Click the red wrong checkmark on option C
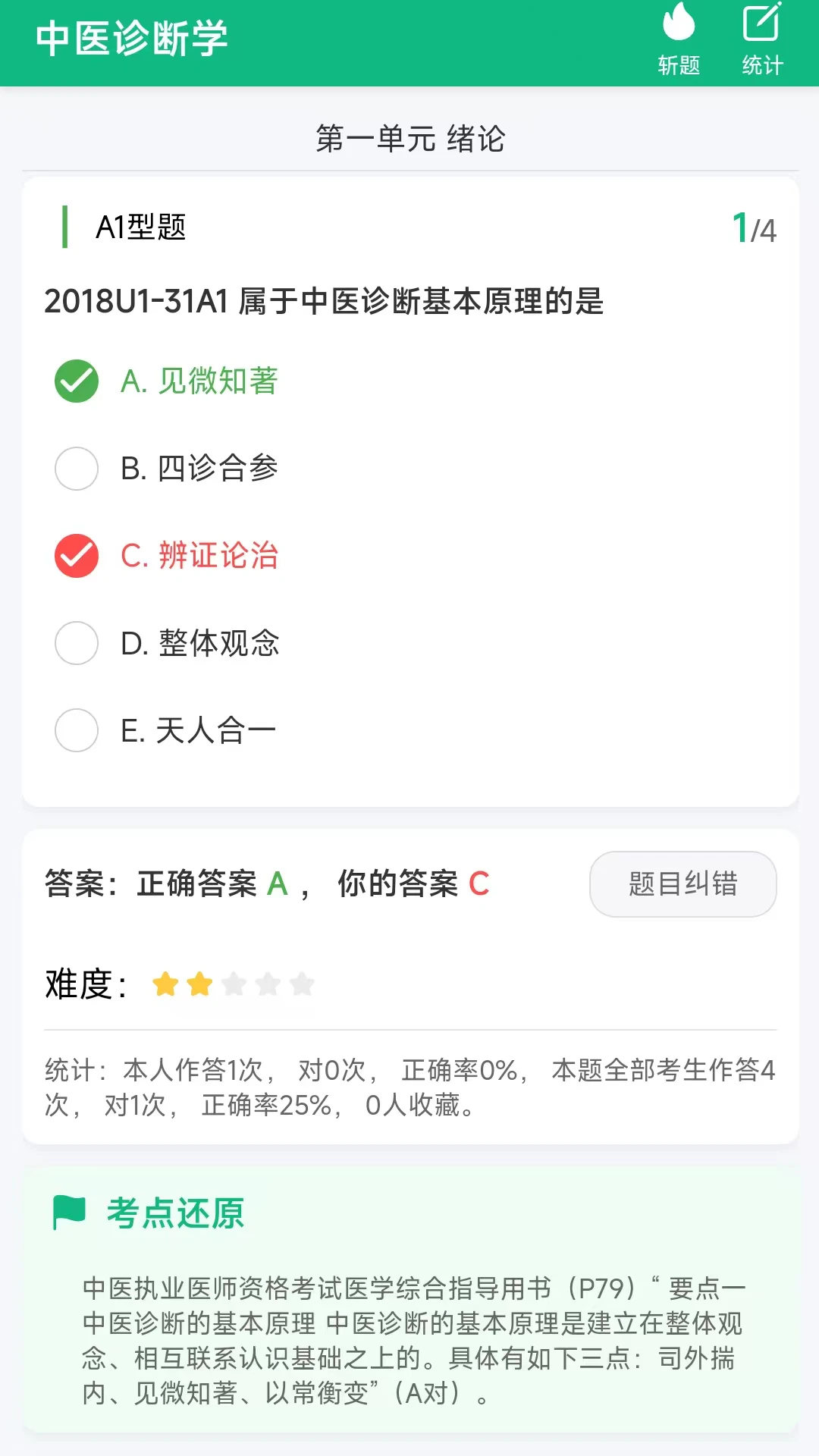The width and height of the screenshot is (819, 1456). 76,556
